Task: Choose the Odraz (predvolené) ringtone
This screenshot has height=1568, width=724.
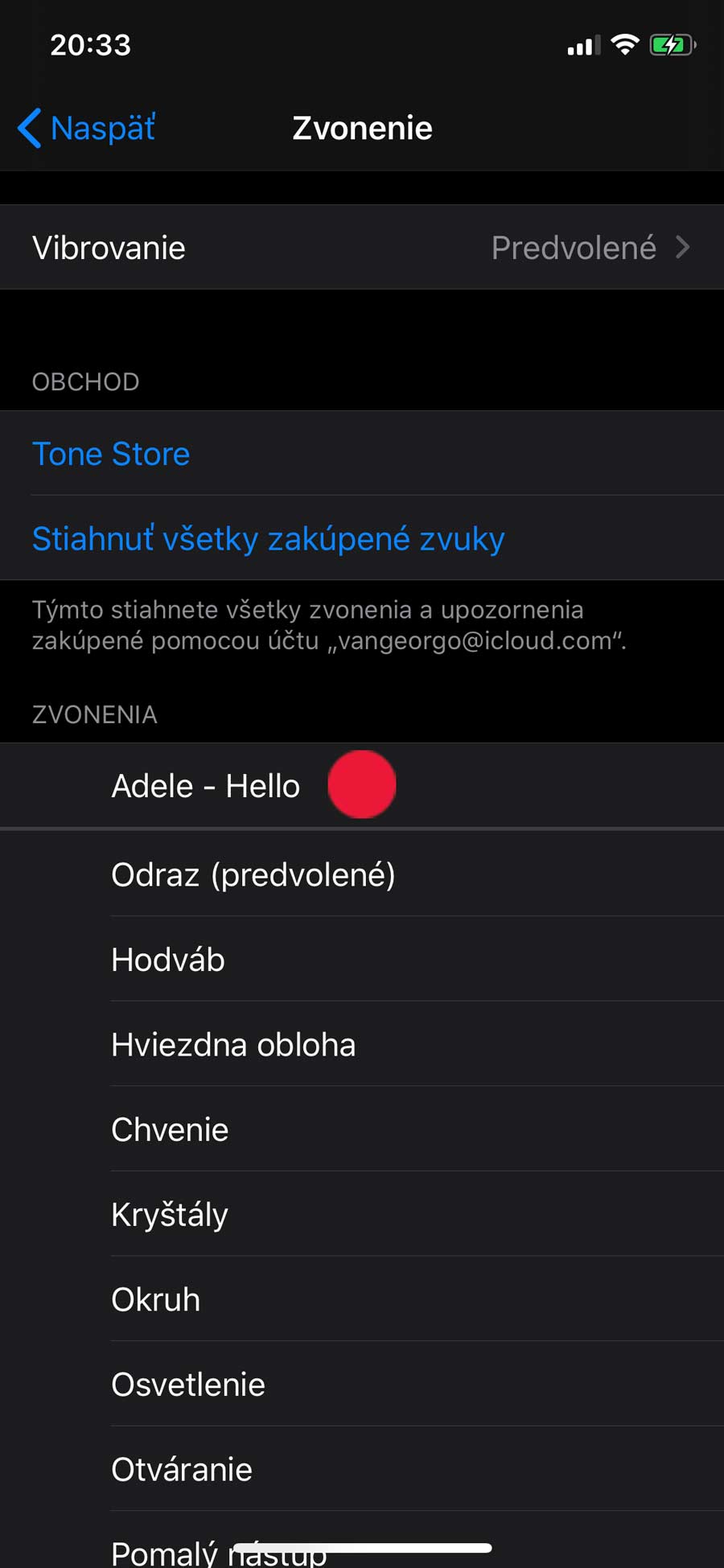Action: click(x=362, y=875)
